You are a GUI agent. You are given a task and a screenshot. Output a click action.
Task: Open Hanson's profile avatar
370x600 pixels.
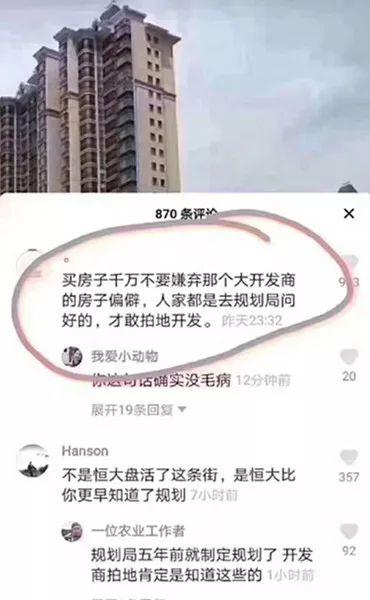(34, 460)
